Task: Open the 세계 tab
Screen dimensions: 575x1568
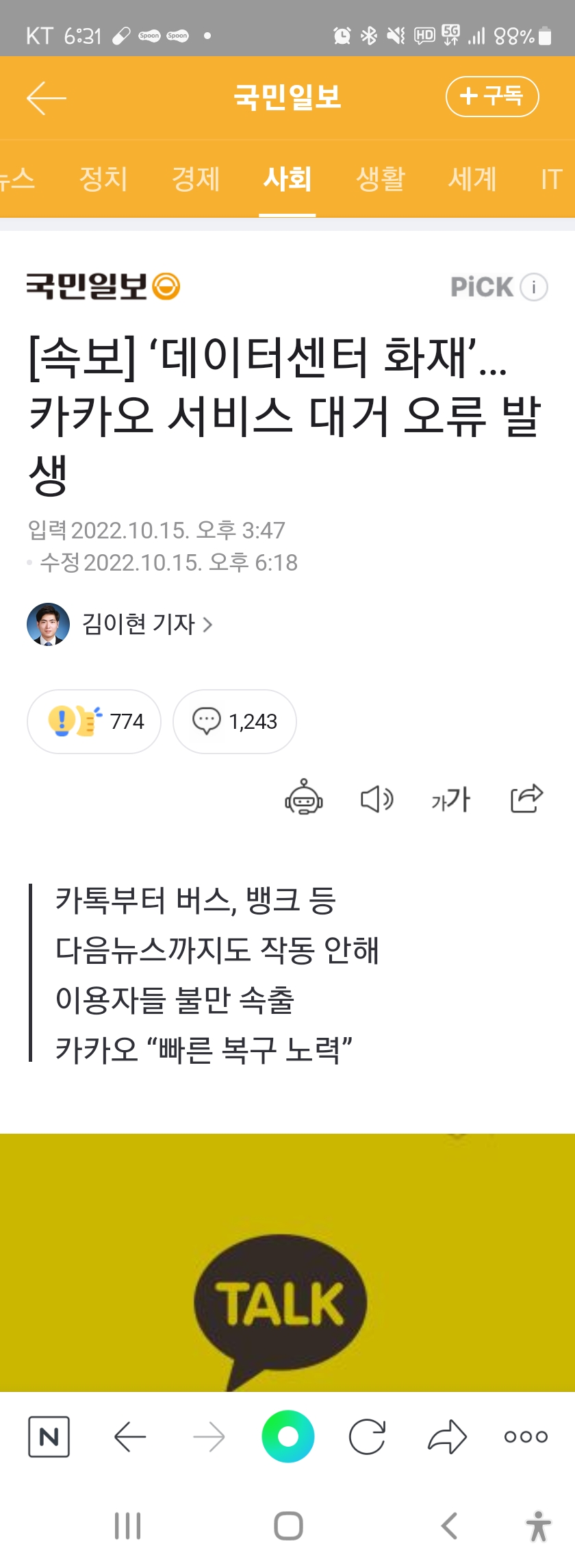Action: pos(472,179)
